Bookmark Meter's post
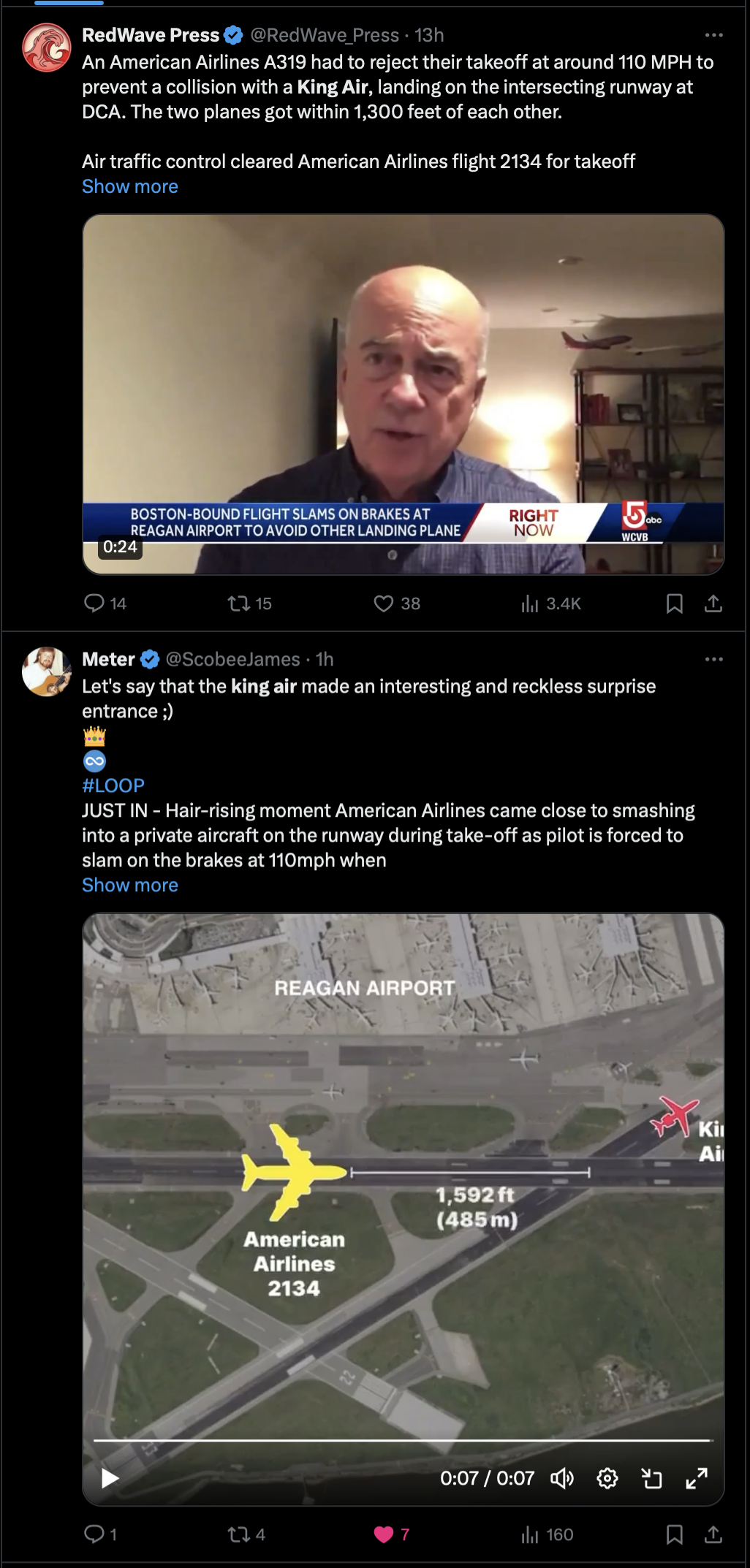750x1568 pixels. point(674,1534)
